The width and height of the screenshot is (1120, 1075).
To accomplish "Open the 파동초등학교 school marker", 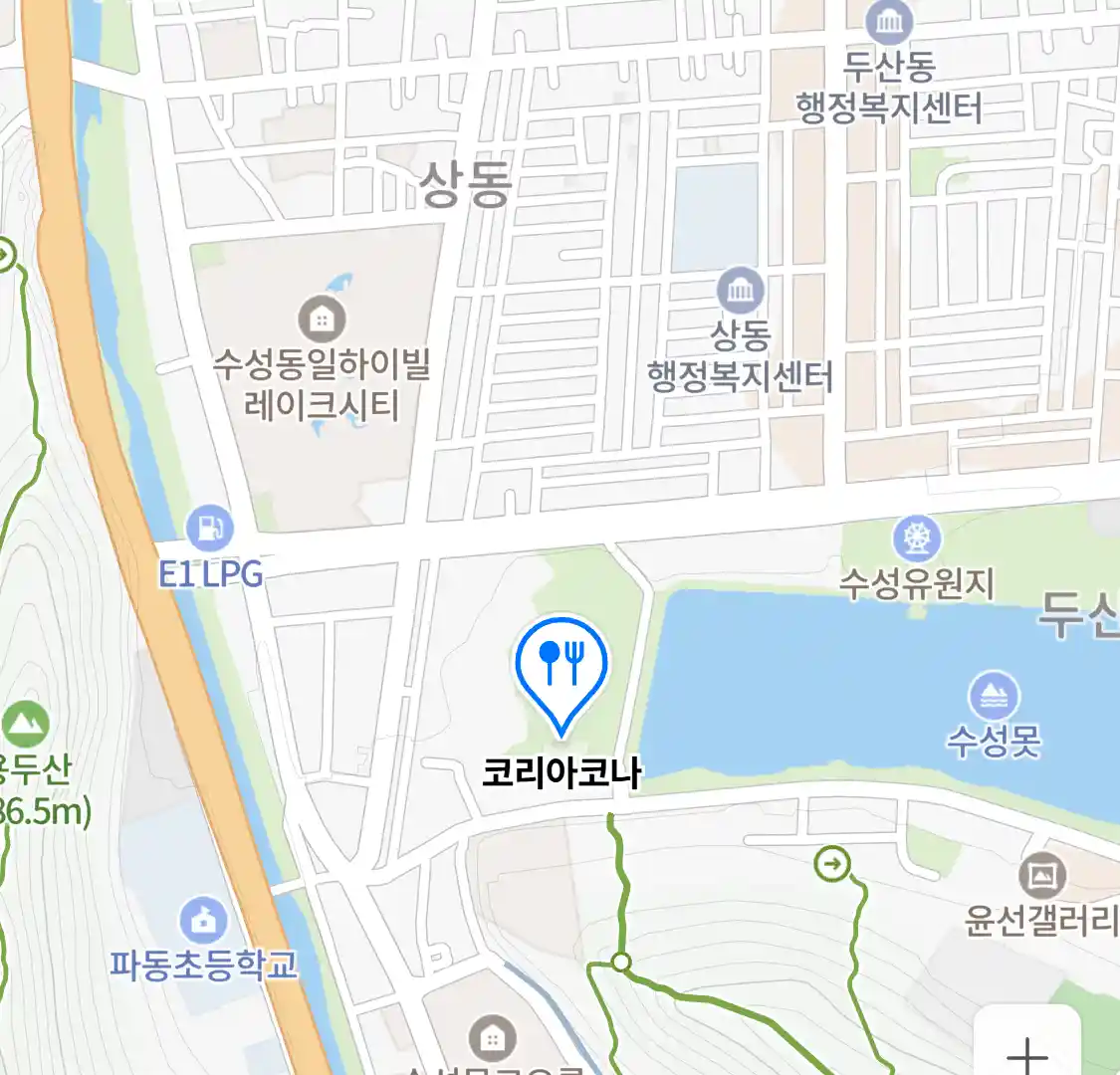I will pos(203,922).
